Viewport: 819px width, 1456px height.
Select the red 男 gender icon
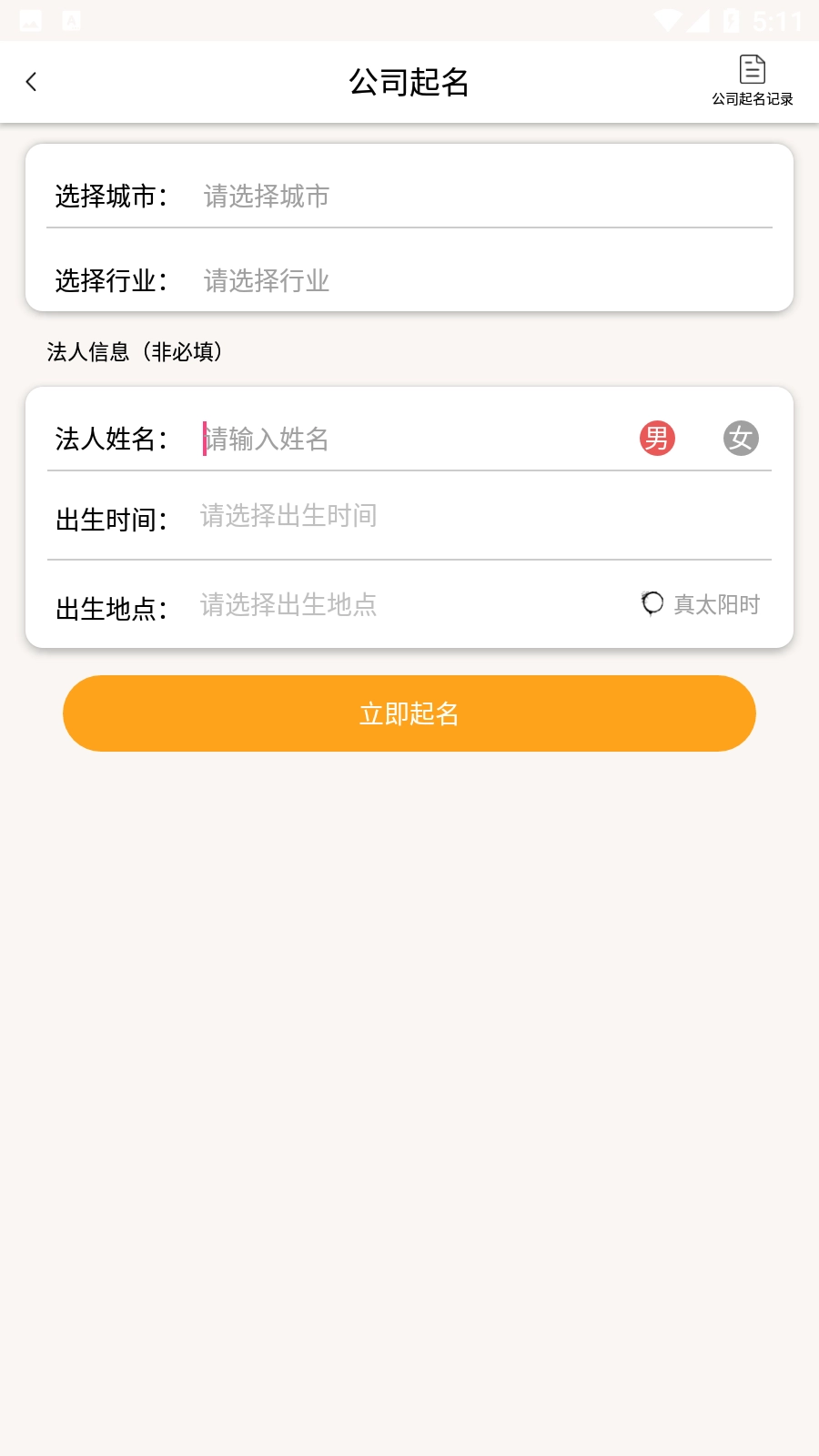click(657, 438)
